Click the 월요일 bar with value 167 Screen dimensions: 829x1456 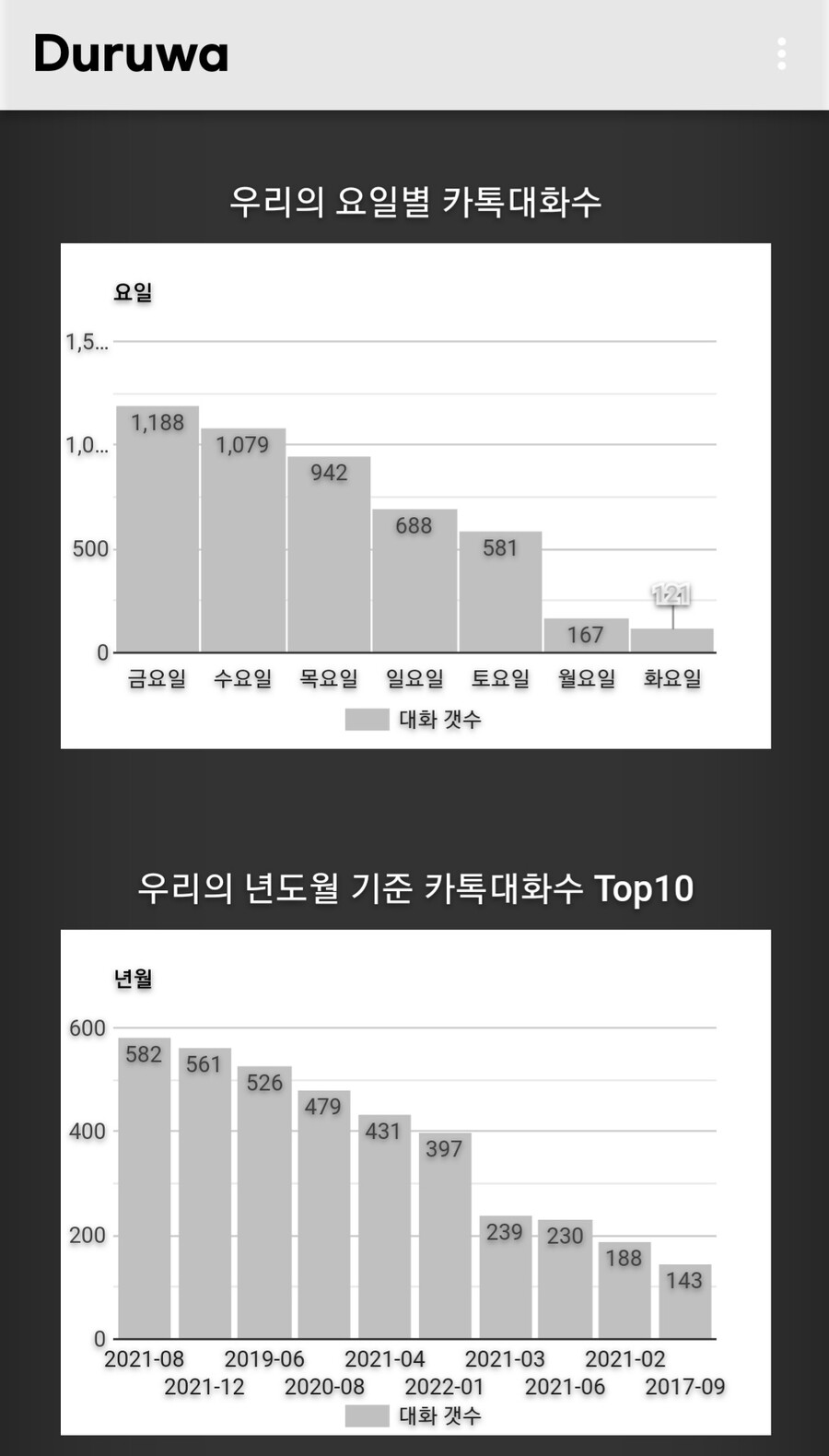point(586,634)
